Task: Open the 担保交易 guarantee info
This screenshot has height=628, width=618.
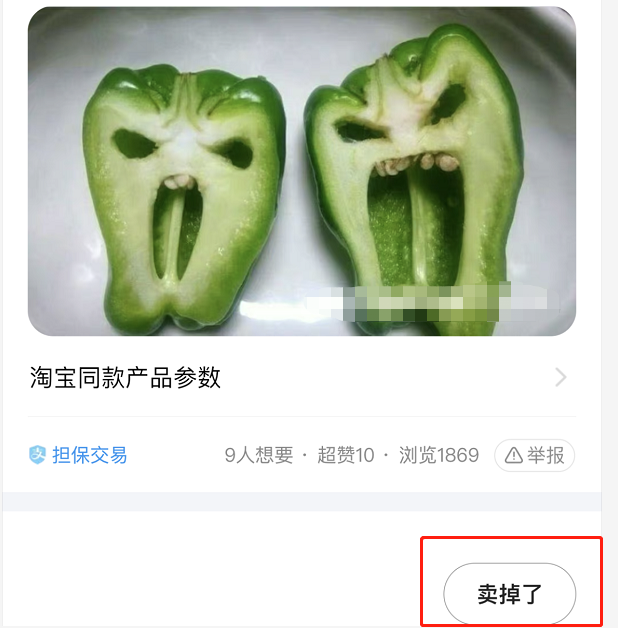Action: (78, 456)
